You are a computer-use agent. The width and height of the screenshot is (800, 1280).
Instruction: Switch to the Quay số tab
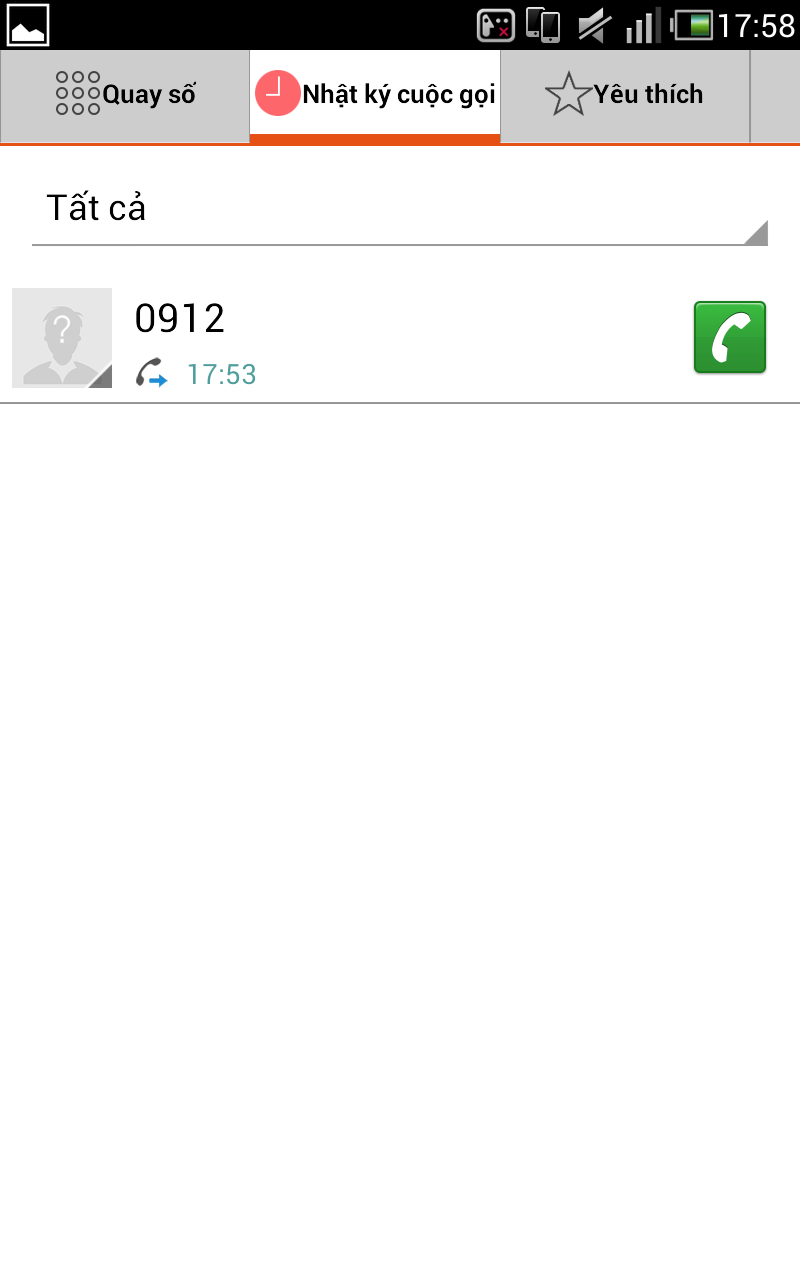point(125,96)
